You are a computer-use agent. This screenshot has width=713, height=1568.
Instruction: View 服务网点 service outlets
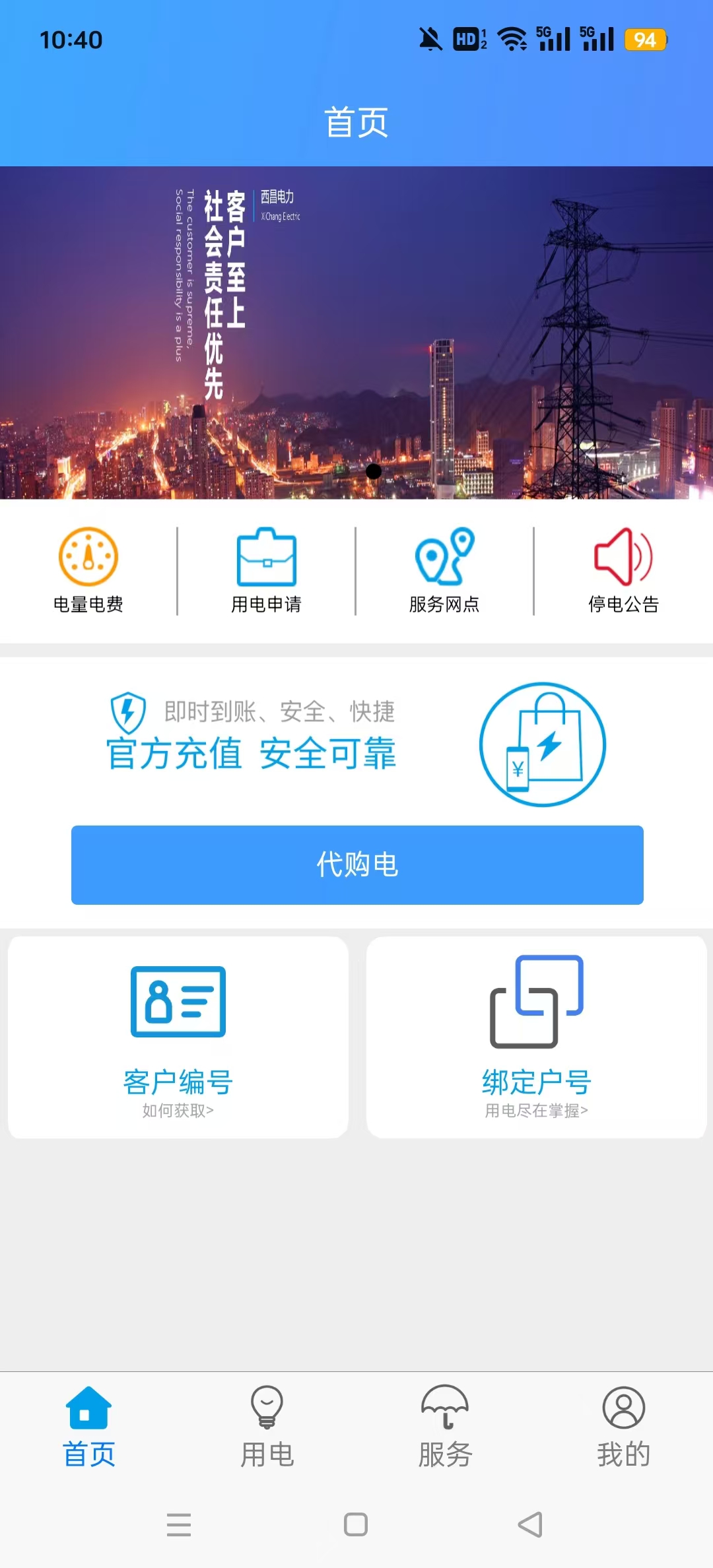pos(444,570)
